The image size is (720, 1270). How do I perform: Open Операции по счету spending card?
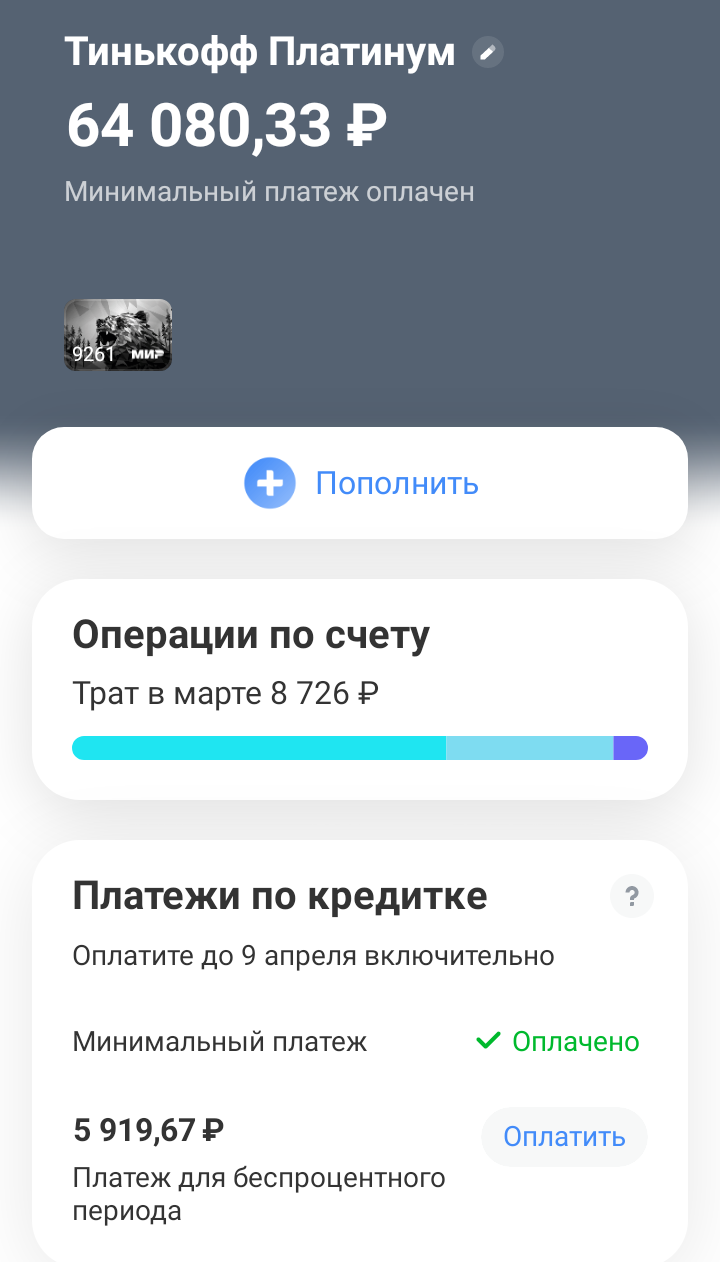[360, 688]
